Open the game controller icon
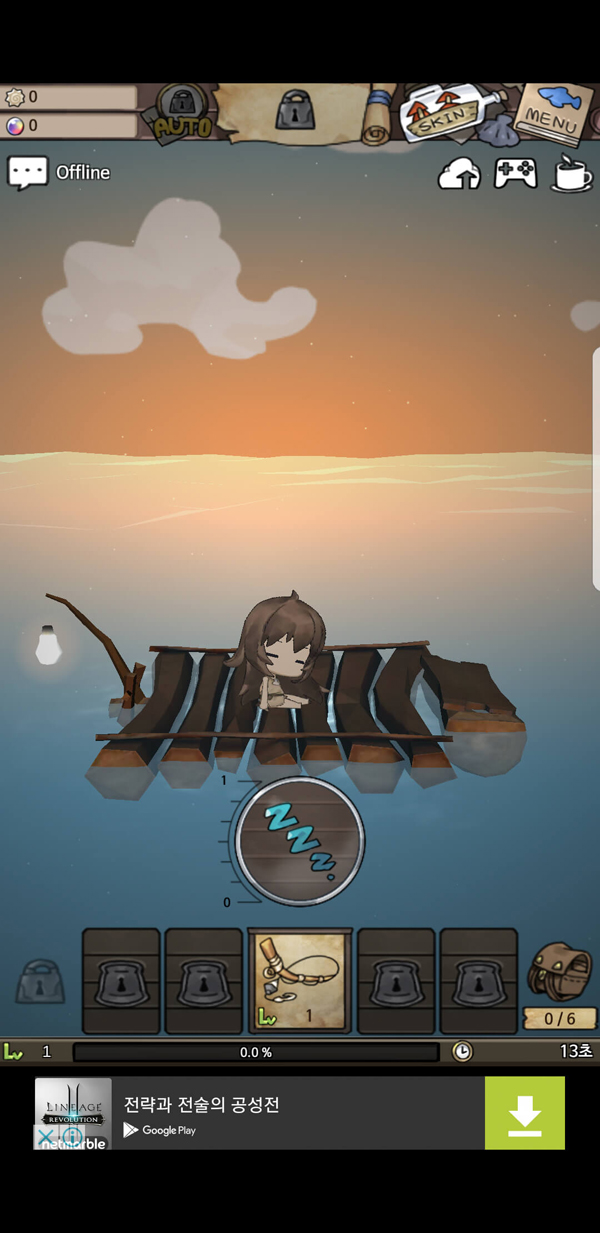The width and height of the screenshot is (600, 1233). [x=516, y=173]
